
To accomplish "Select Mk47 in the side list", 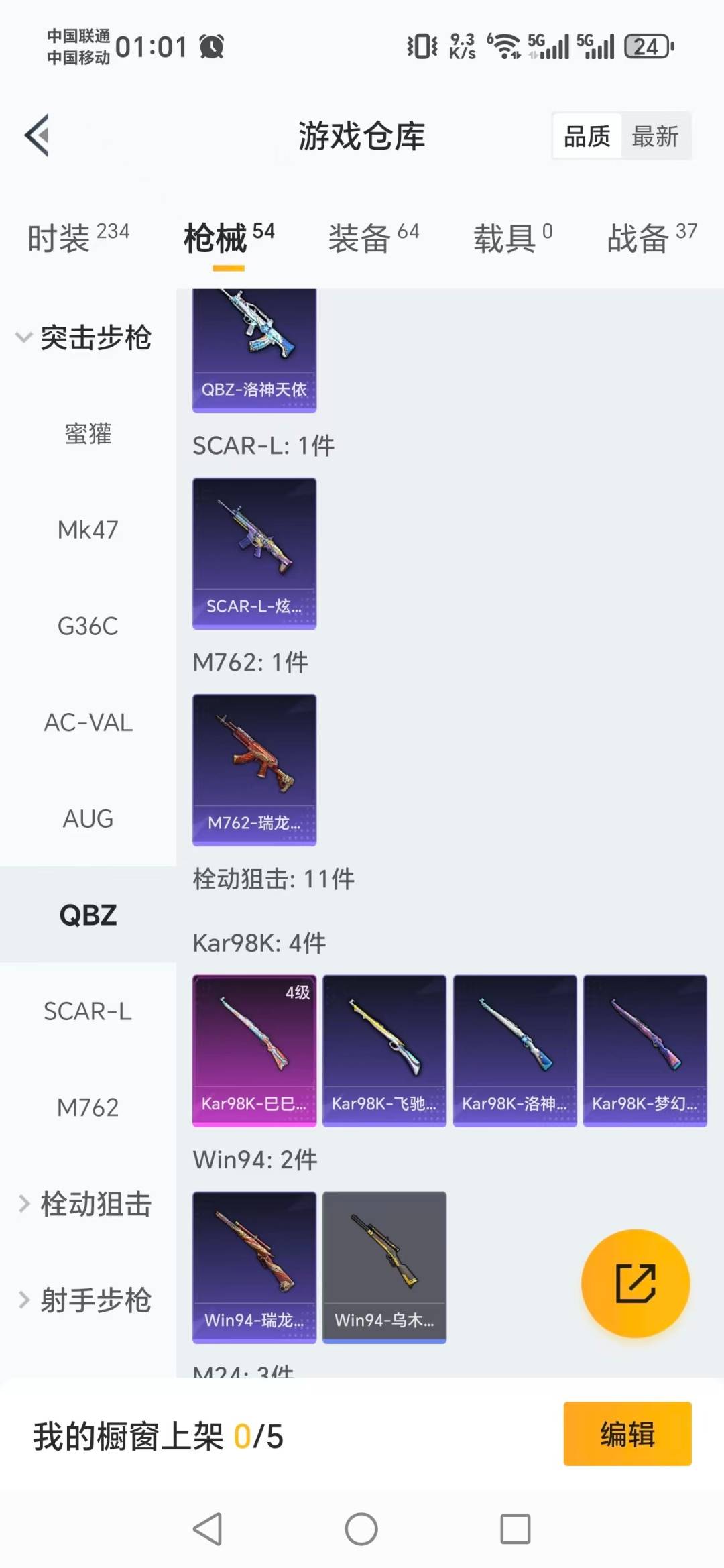I will tap(88, 530).
